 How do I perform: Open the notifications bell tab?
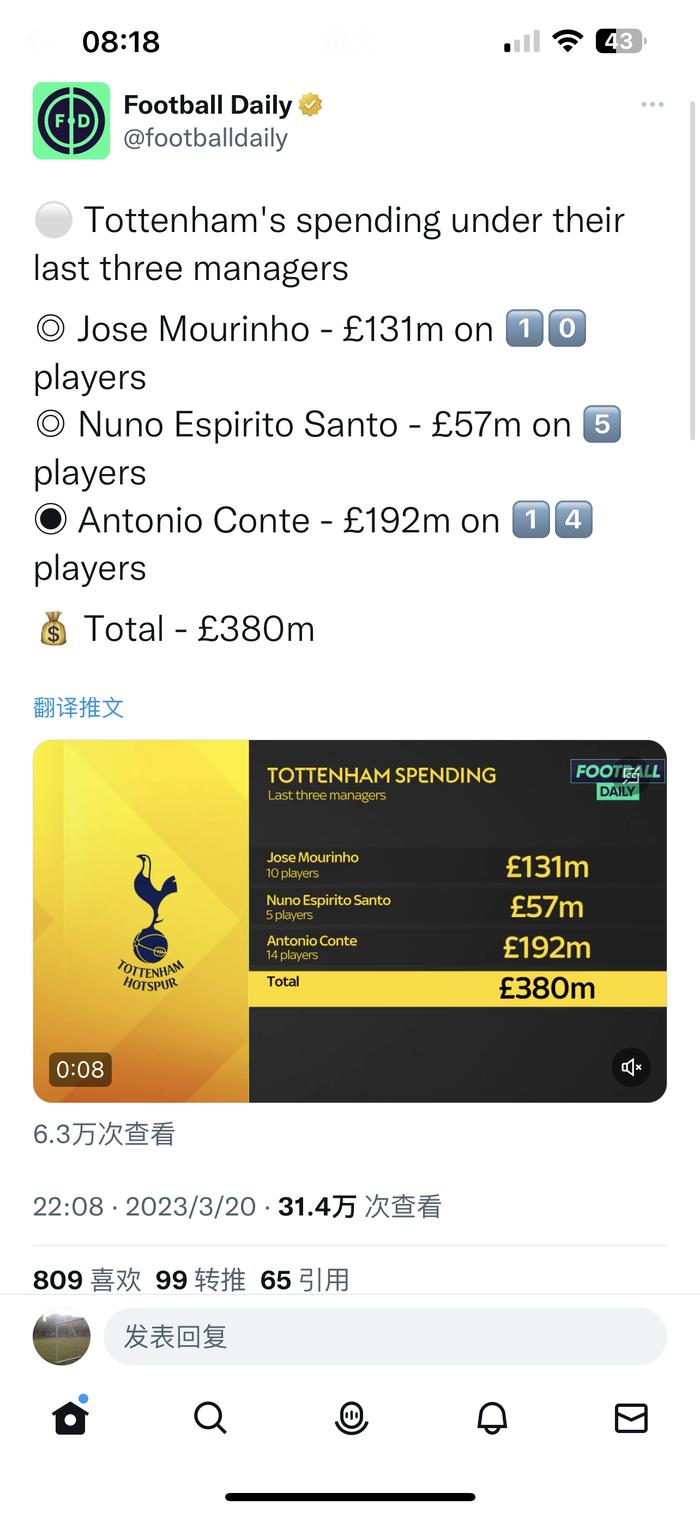[x=492, y=1417]
